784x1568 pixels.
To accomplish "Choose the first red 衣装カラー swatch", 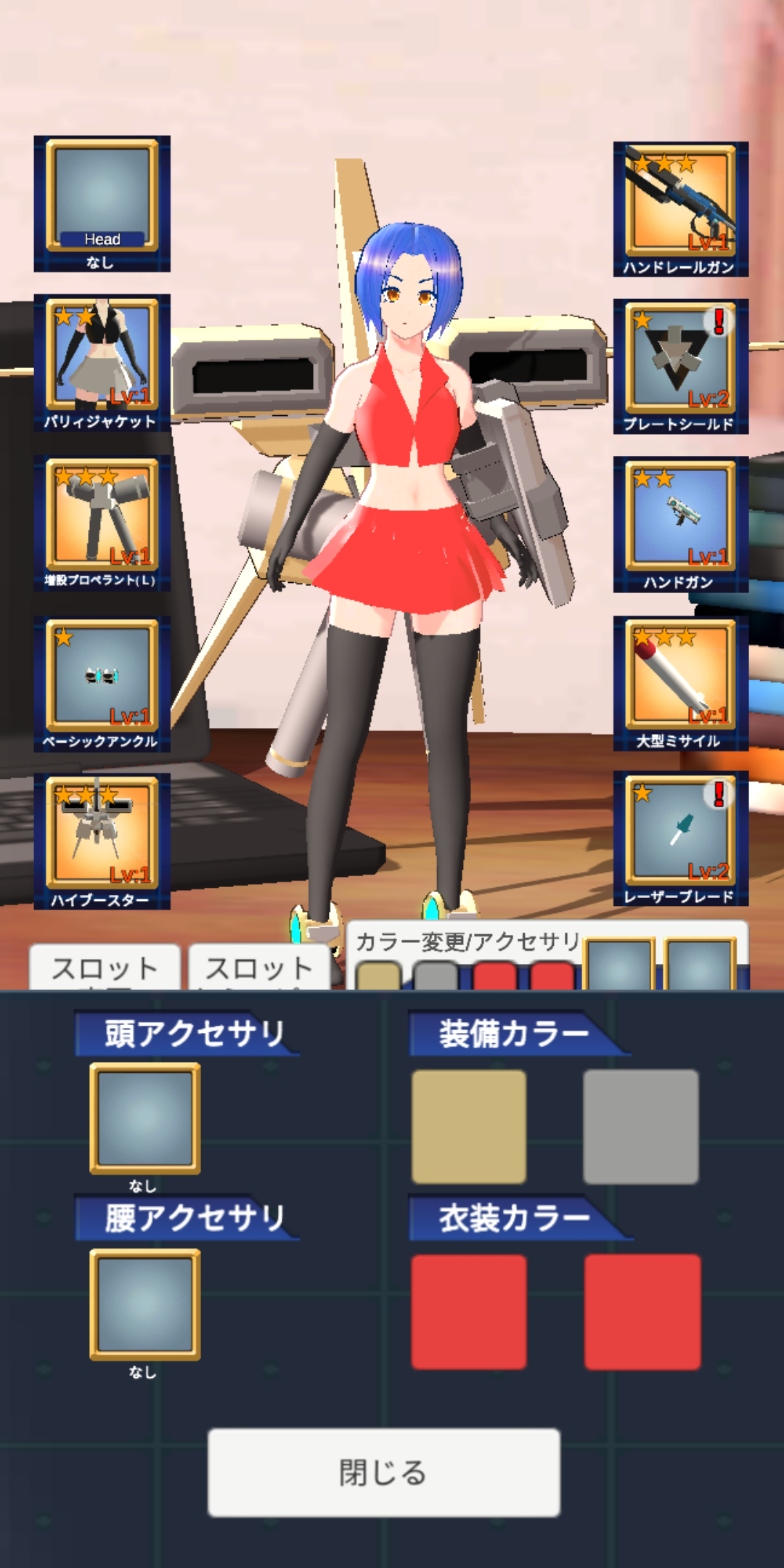I will click(x=469, y=1312).
